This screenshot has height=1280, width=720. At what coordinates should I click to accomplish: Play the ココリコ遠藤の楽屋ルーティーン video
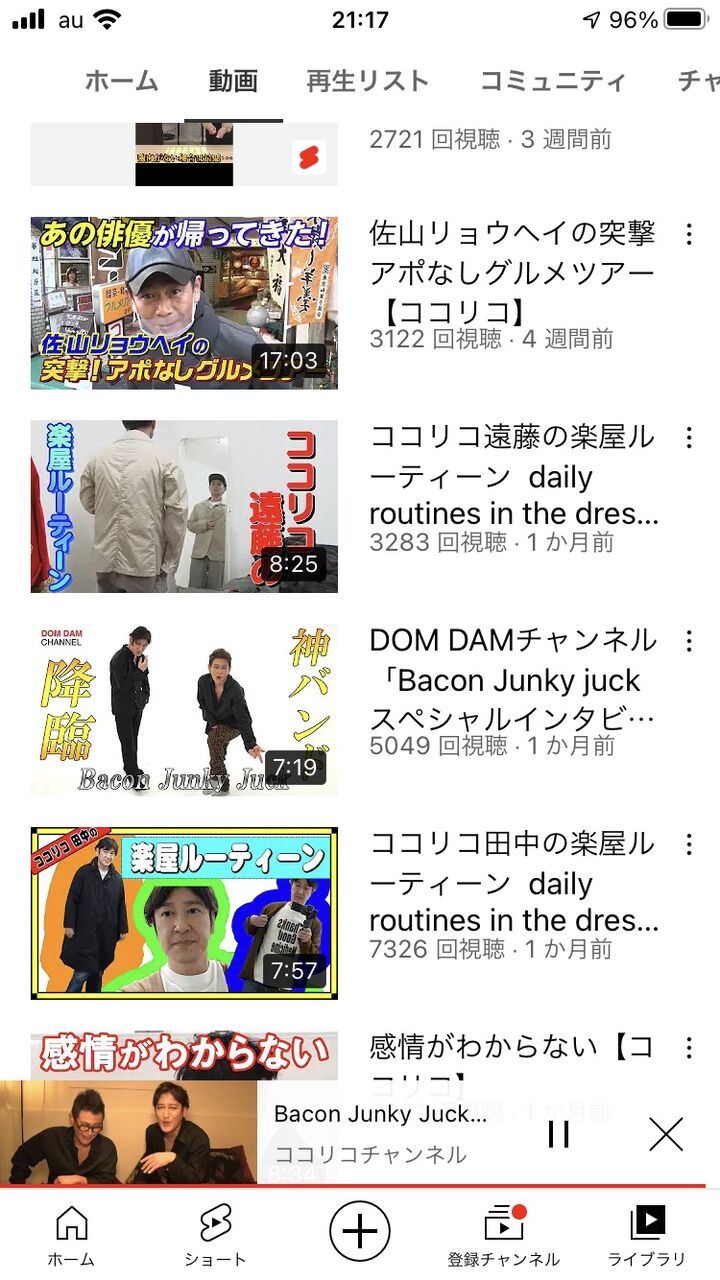(x=184, y=506)
